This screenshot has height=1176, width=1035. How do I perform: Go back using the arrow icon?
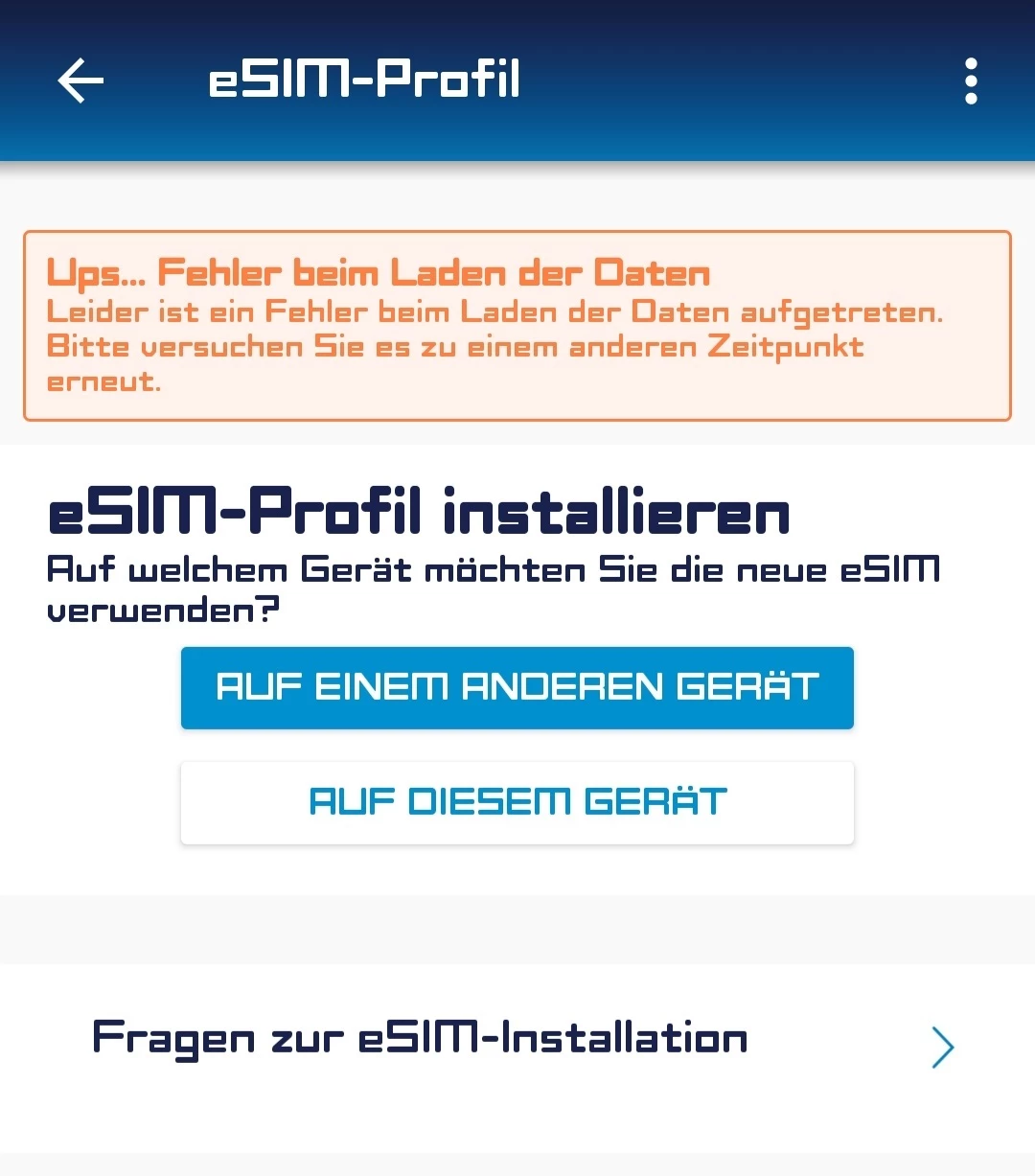point(80,80)
